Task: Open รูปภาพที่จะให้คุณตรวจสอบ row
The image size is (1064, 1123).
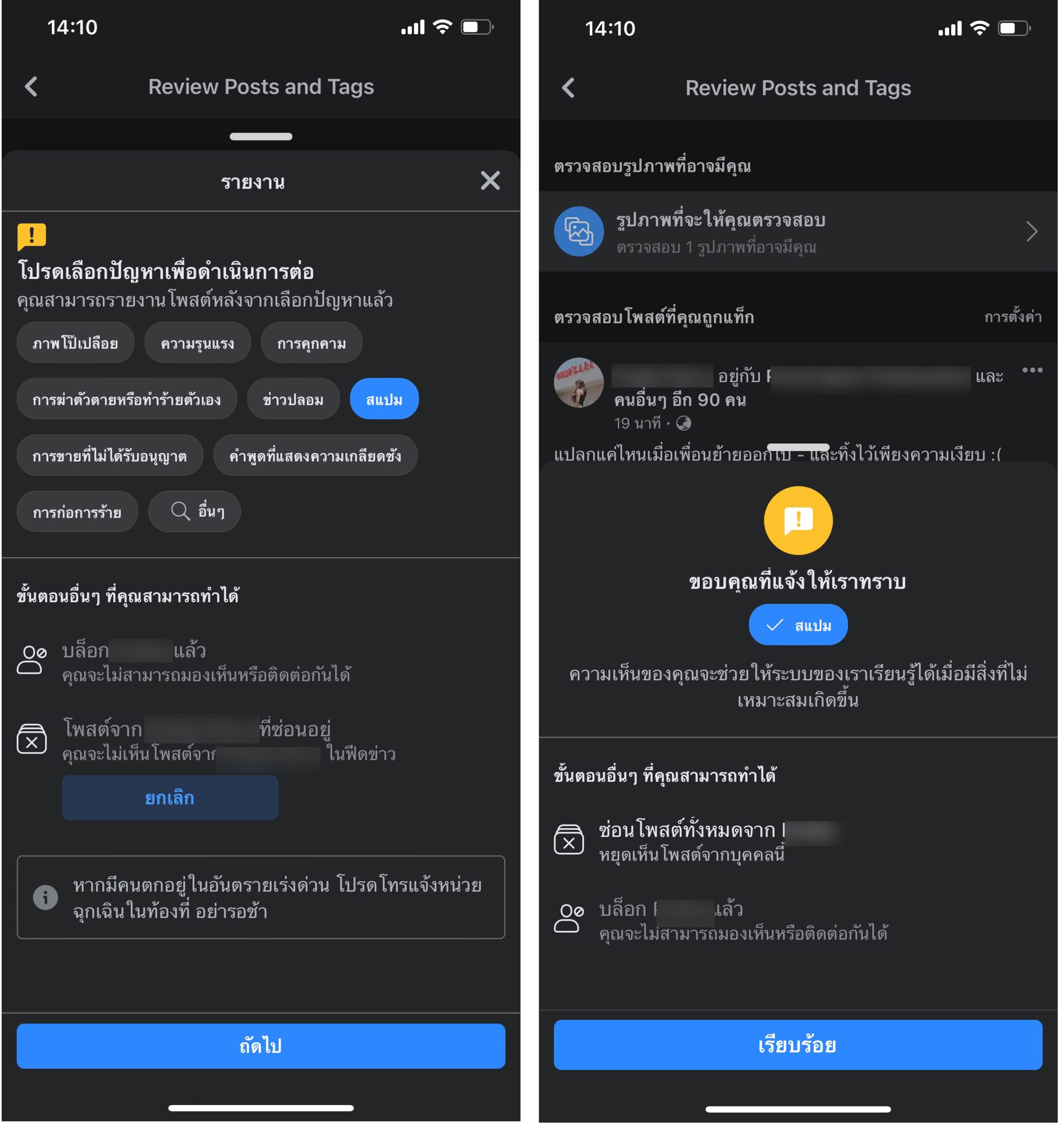Action: (797, 232)
